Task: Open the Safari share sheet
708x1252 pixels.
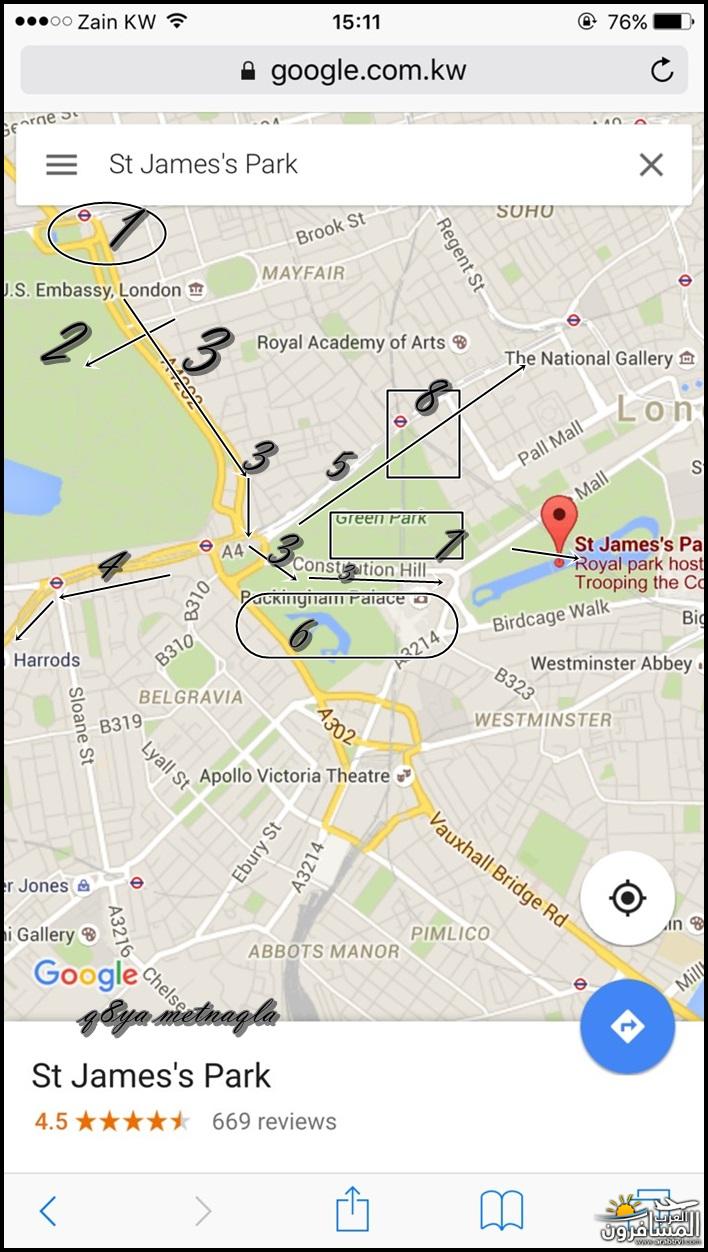Action: (x=352, y=1211)
